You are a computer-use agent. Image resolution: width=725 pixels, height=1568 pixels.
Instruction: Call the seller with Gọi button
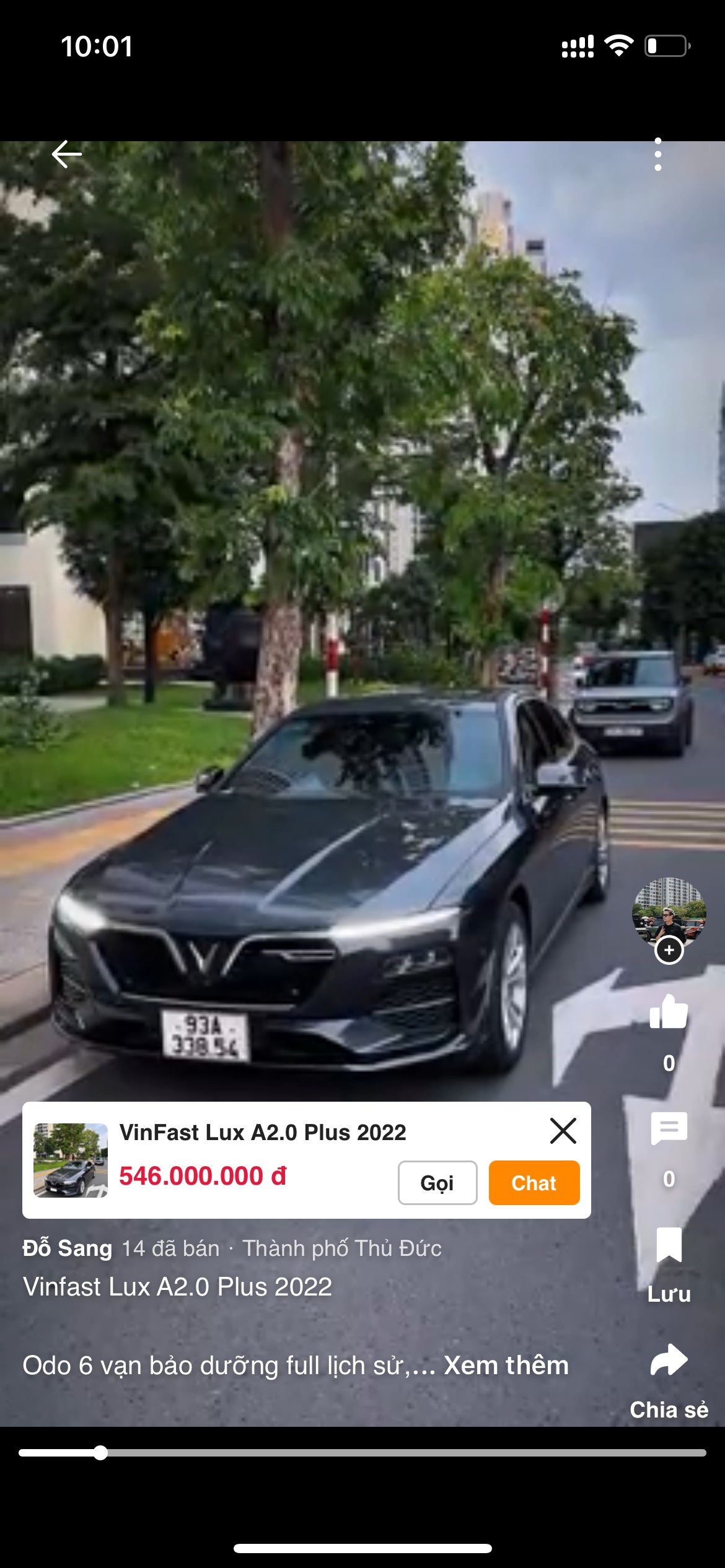[437, 1183]
